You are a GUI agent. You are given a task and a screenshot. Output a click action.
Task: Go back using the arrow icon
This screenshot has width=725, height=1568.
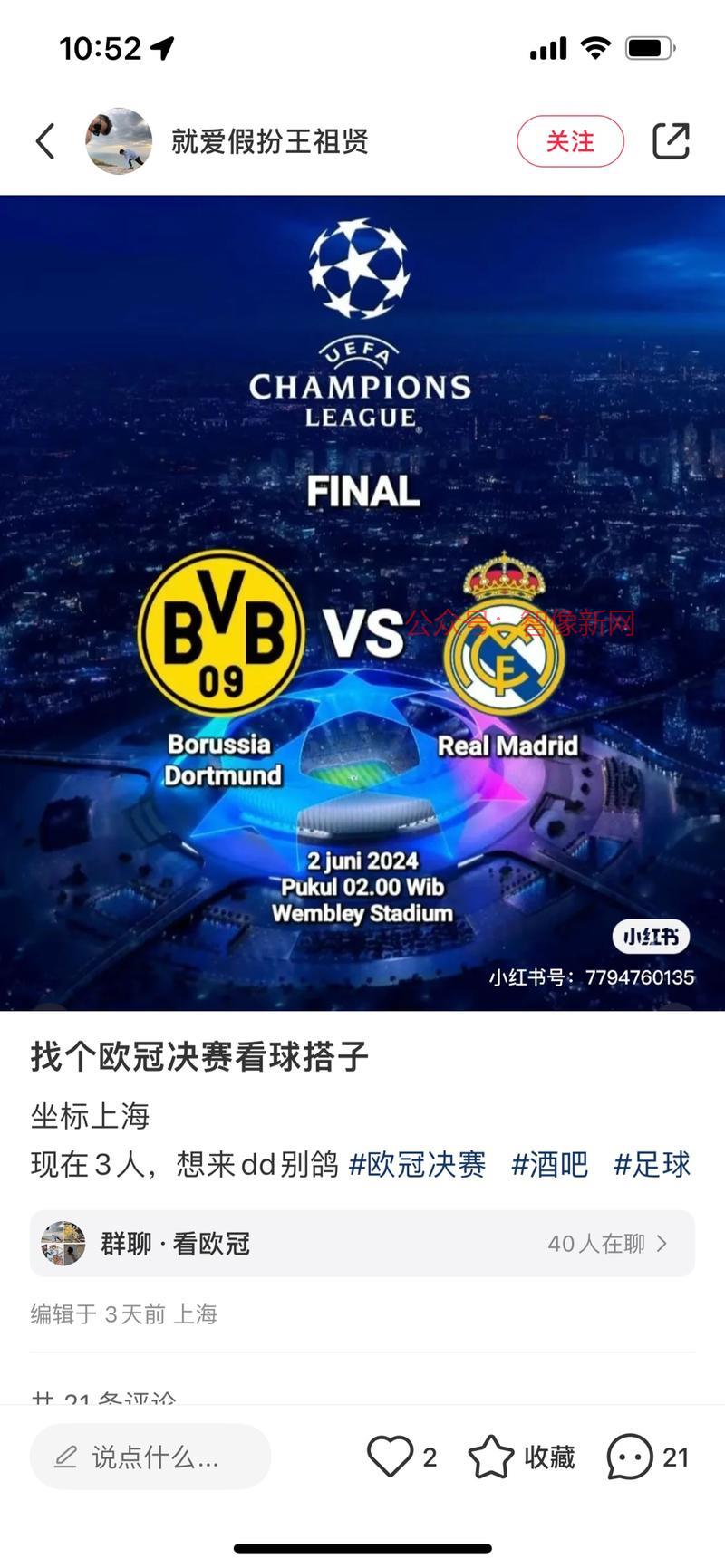[x=45, y=141]
